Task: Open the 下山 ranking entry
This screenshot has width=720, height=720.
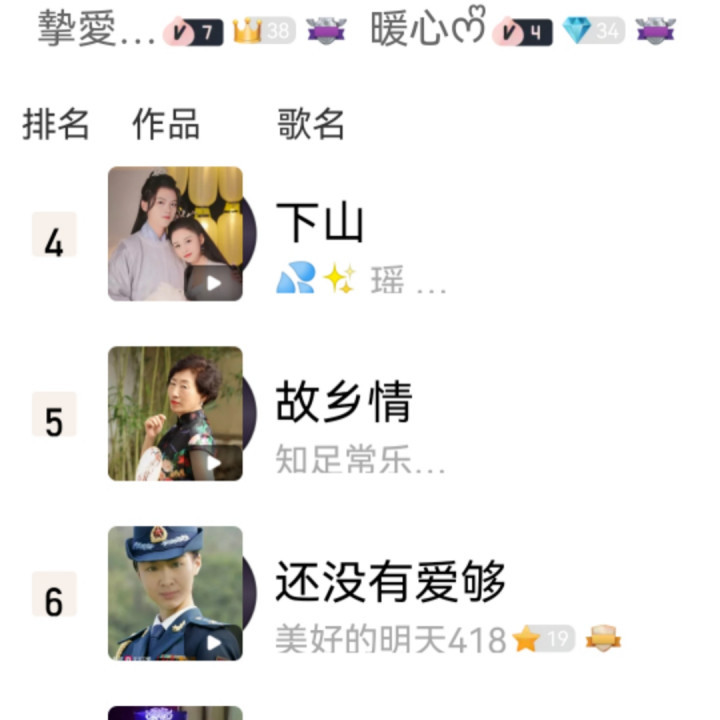Action: click(x=320, y=222)
